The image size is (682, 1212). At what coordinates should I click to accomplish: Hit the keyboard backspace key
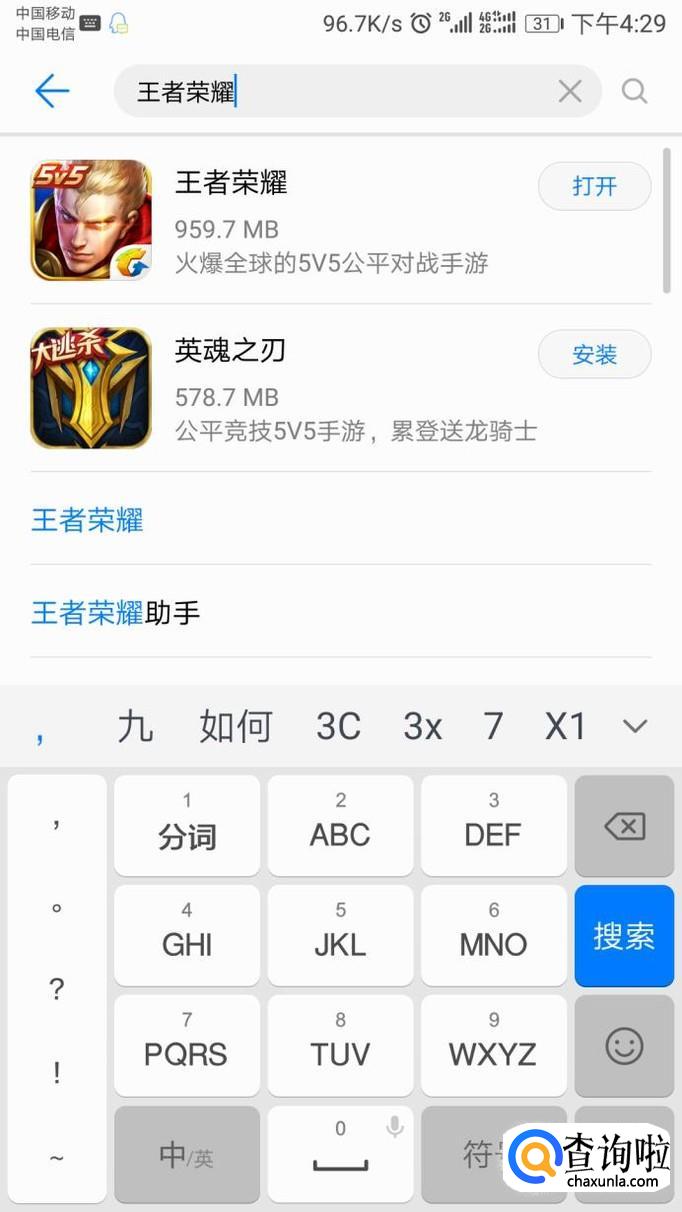(x=624, y=827)
